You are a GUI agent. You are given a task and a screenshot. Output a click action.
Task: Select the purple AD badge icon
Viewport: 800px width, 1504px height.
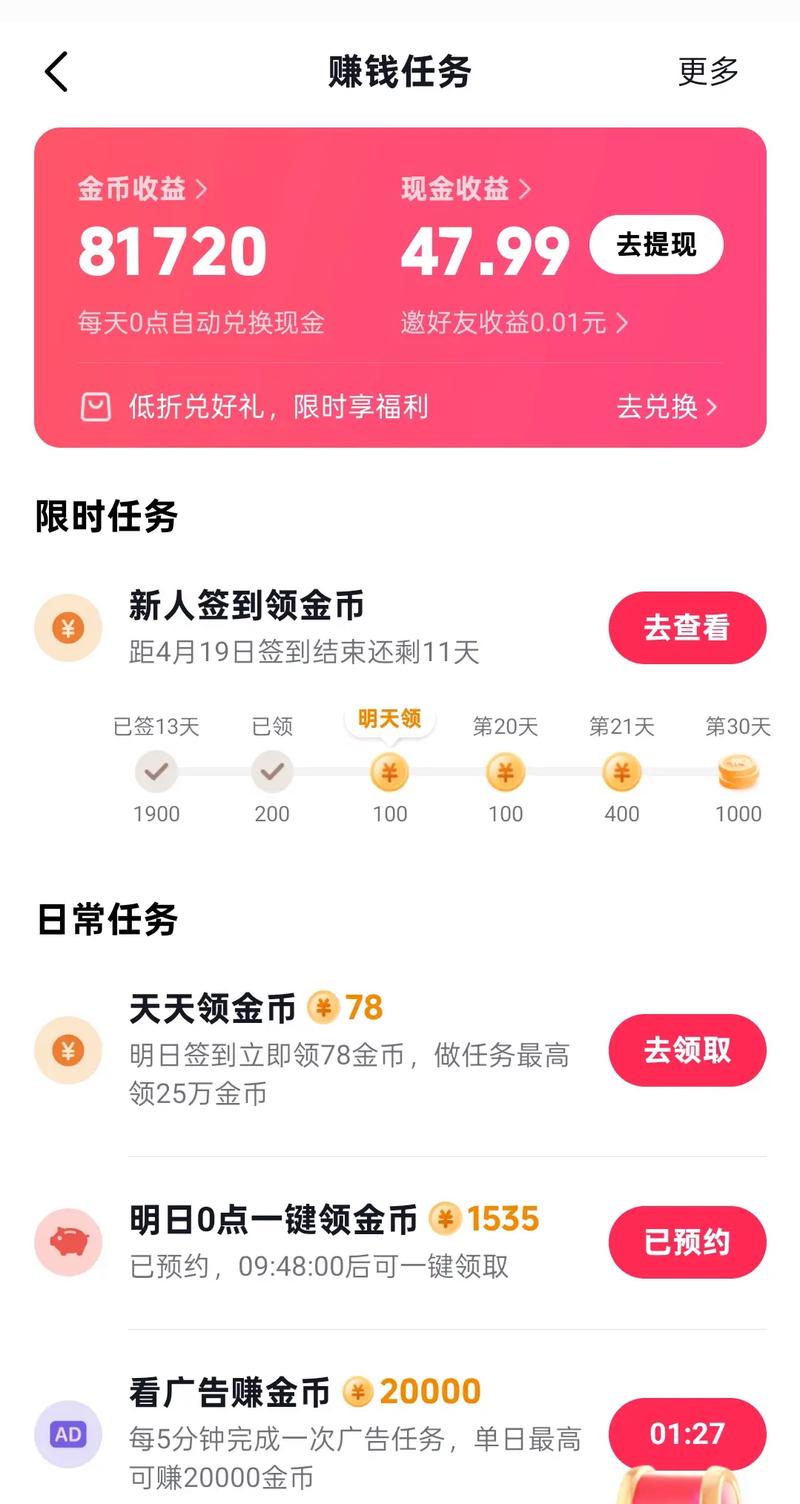68,1434
